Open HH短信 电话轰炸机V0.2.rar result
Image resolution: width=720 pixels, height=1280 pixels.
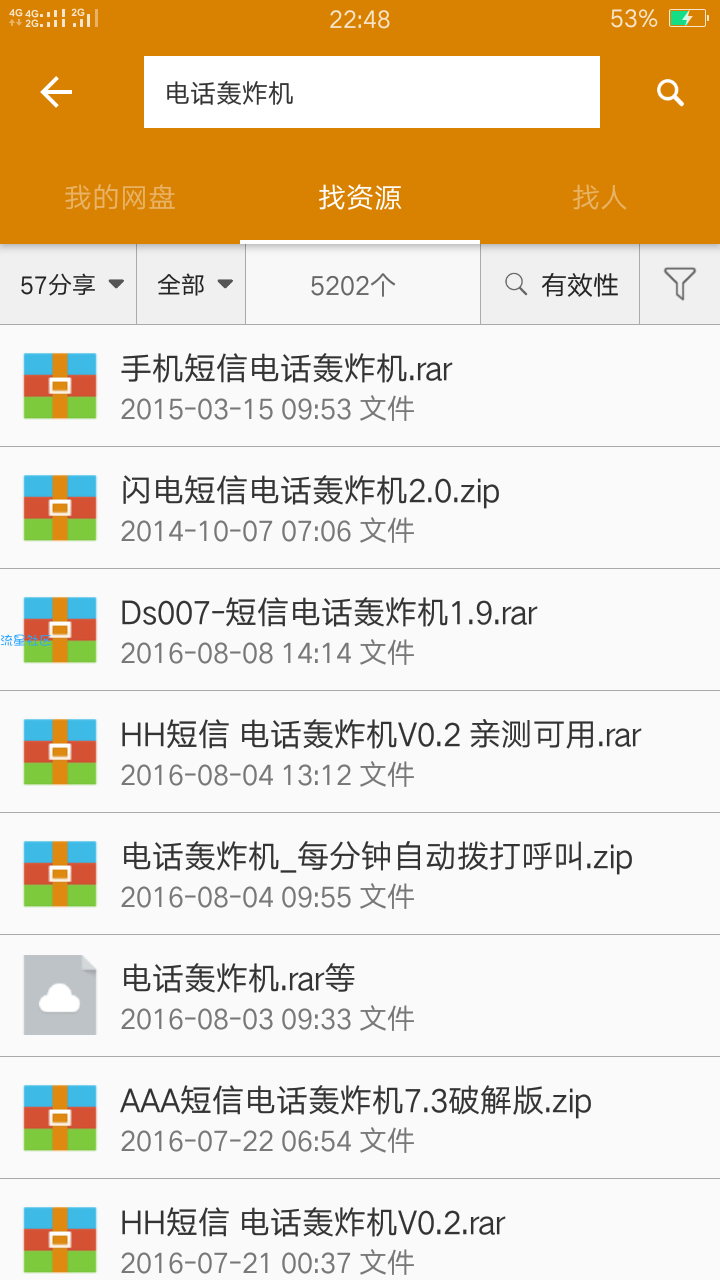[360, 1230]
